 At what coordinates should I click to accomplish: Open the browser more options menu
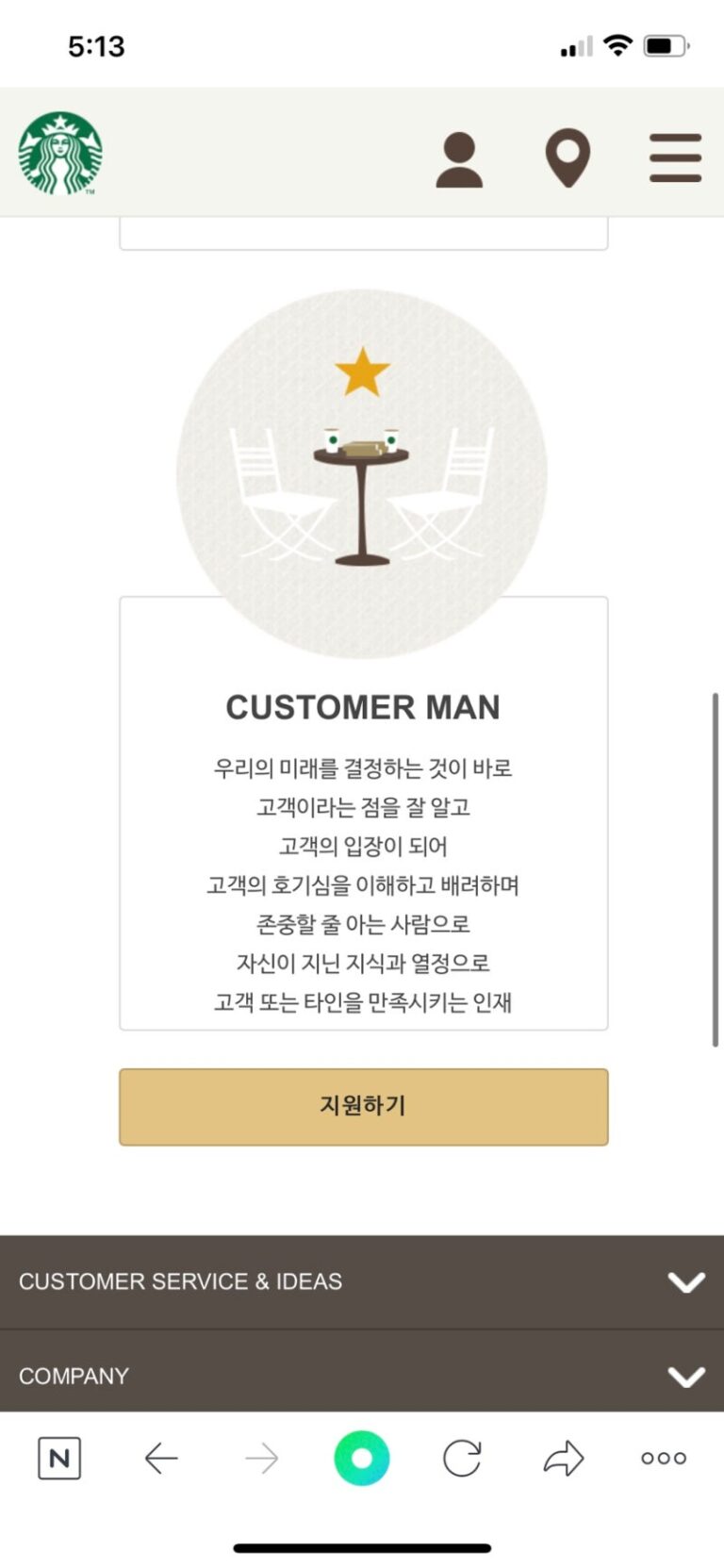[x=664, y=1459]
